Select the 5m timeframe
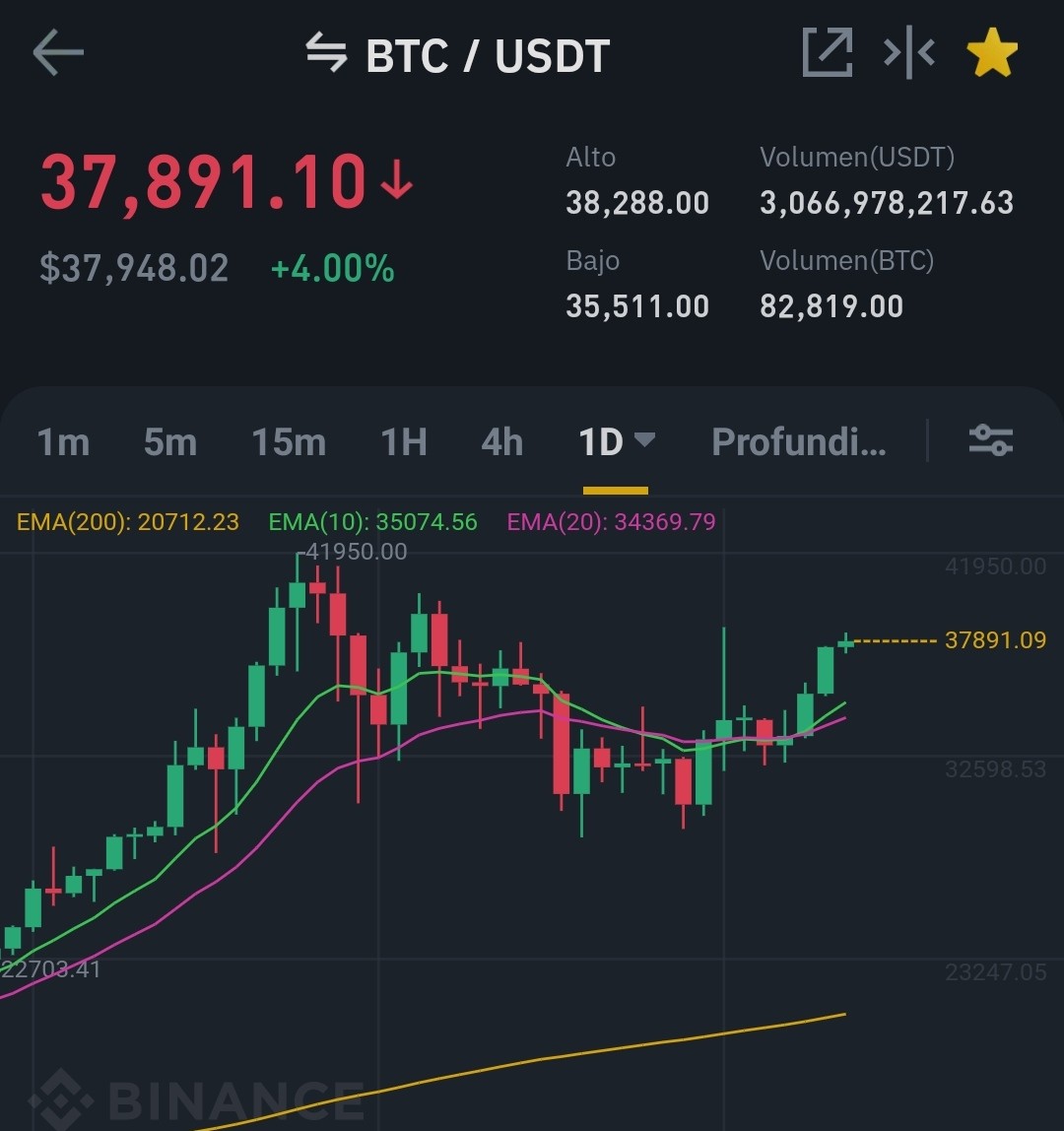Image resolution: width=1064 pixels, height=1131 pixels. [x=170, y=442]
